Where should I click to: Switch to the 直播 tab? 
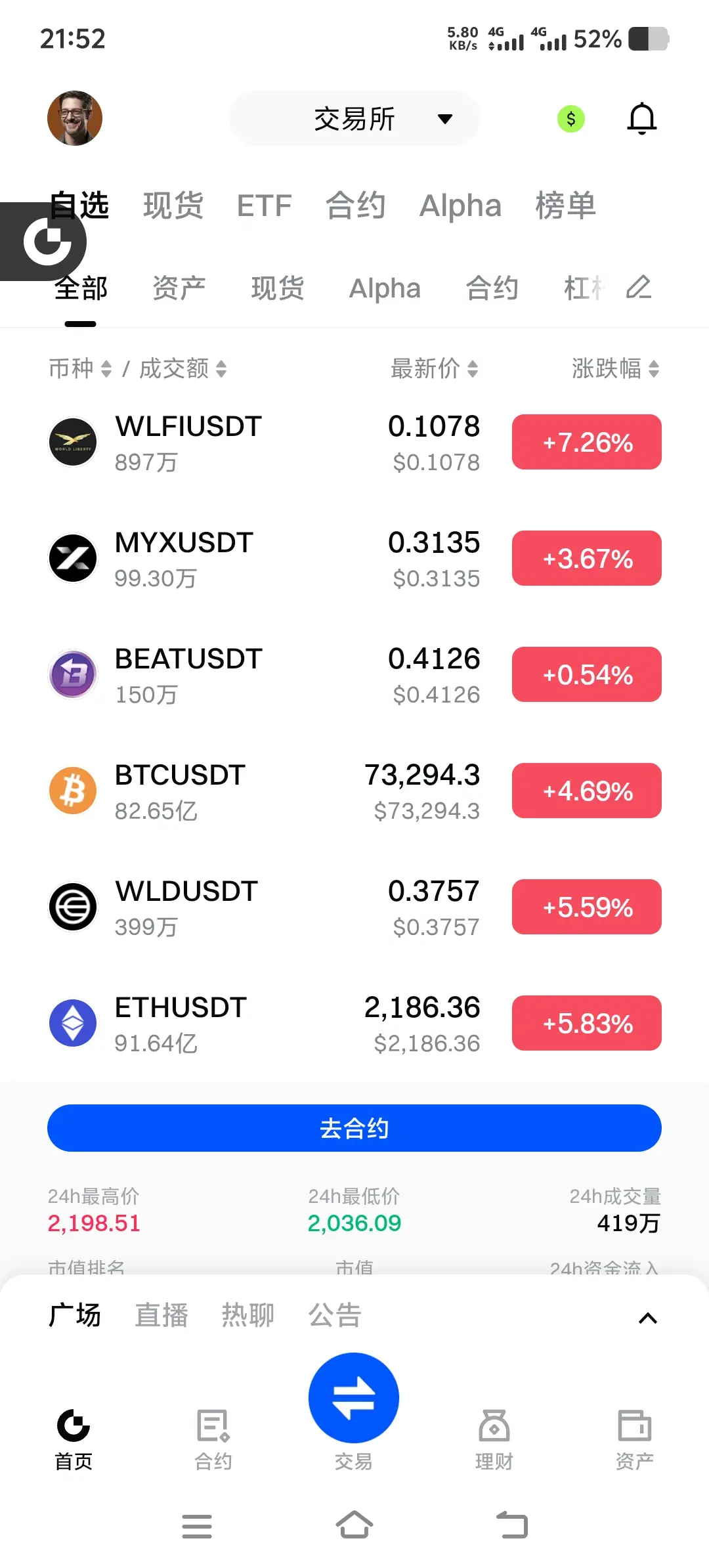pyautogui.click(x=161, y=1315)
